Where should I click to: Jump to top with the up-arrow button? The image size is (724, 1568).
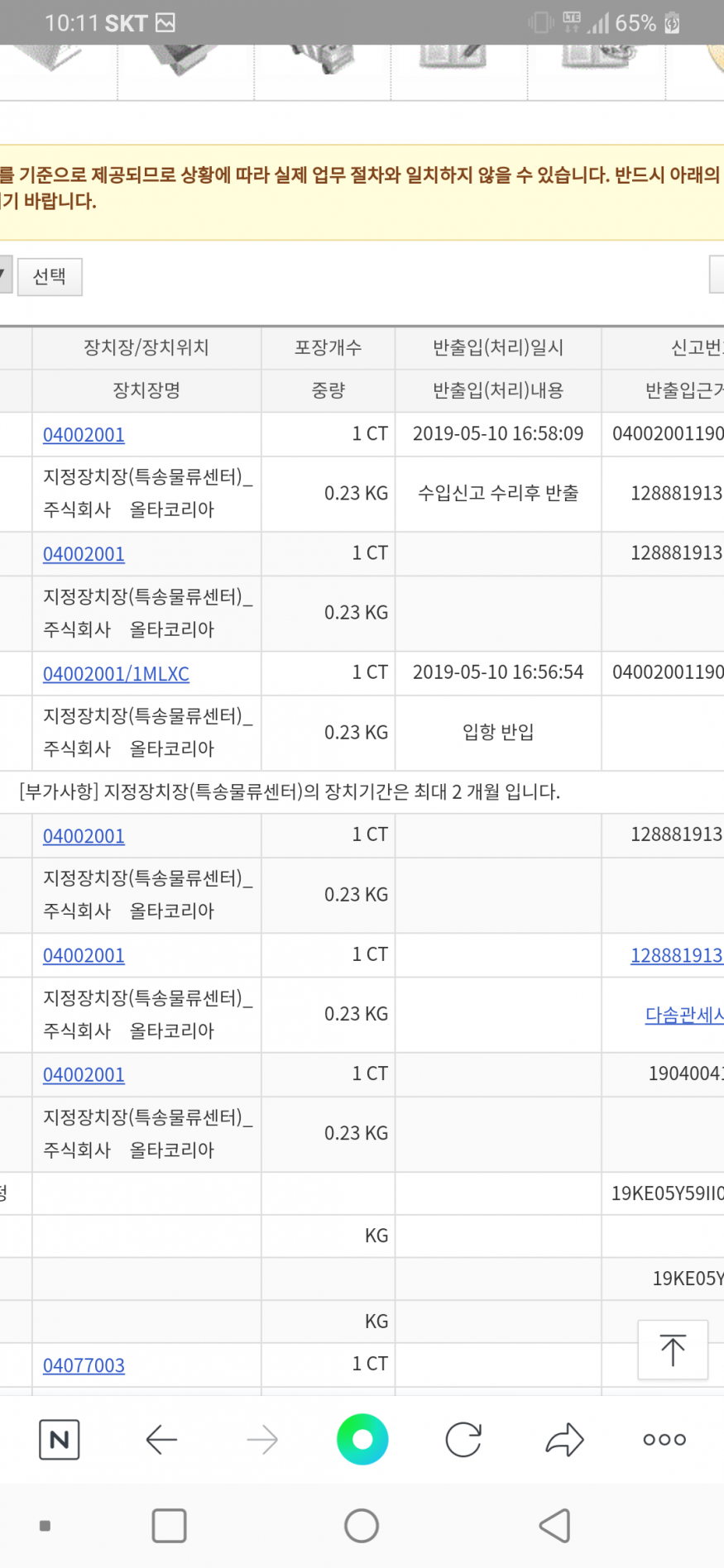click(x=672, y=1350)
